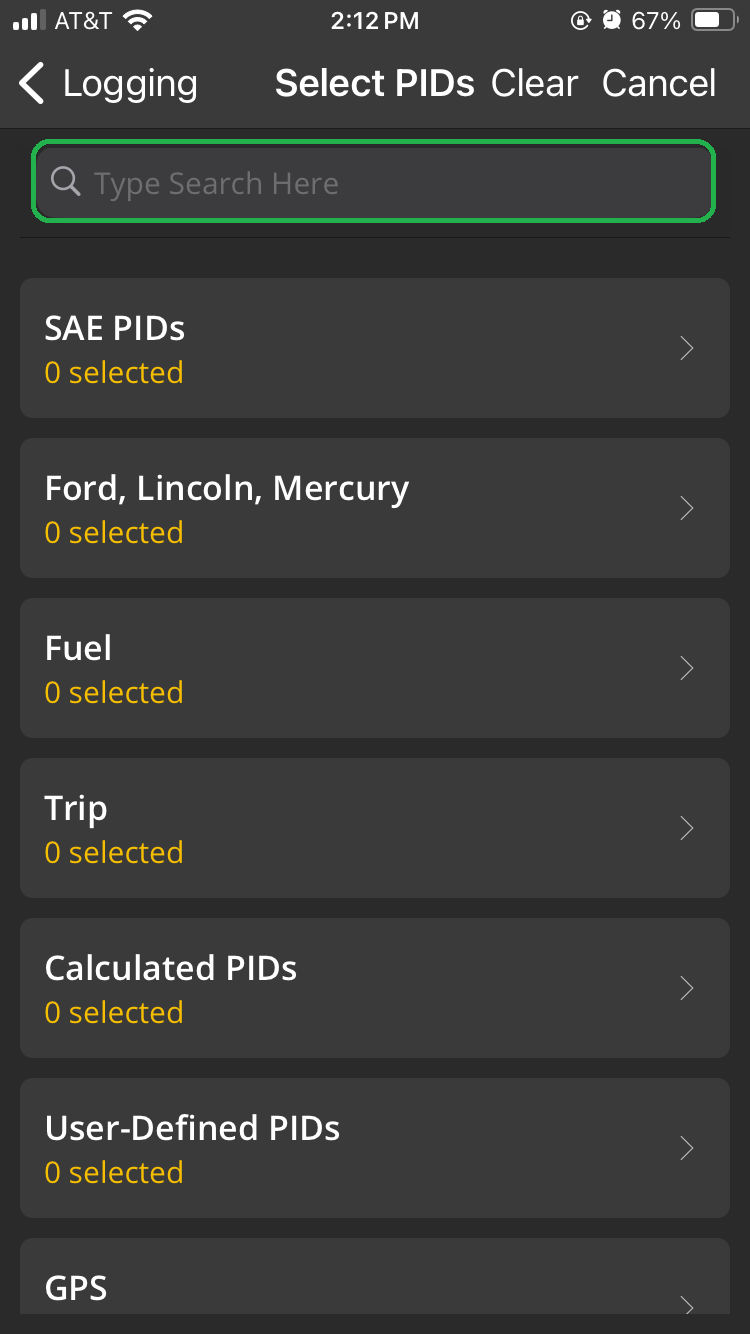
Task: Open the SAE PIDs category
Action: (374, 348)
